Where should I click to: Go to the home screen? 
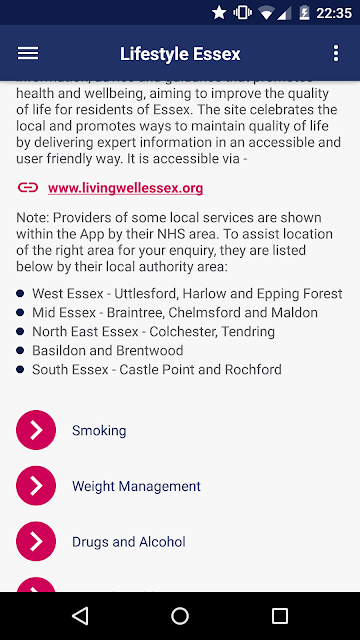point(180,616)
